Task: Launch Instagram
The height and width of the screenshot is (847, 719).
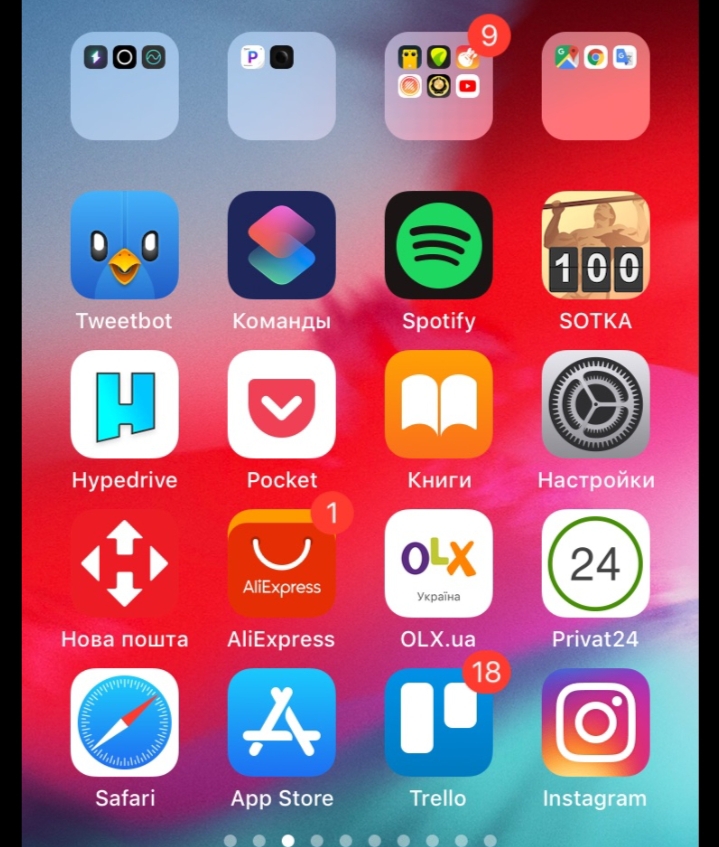Action: [x=595, y=722]
